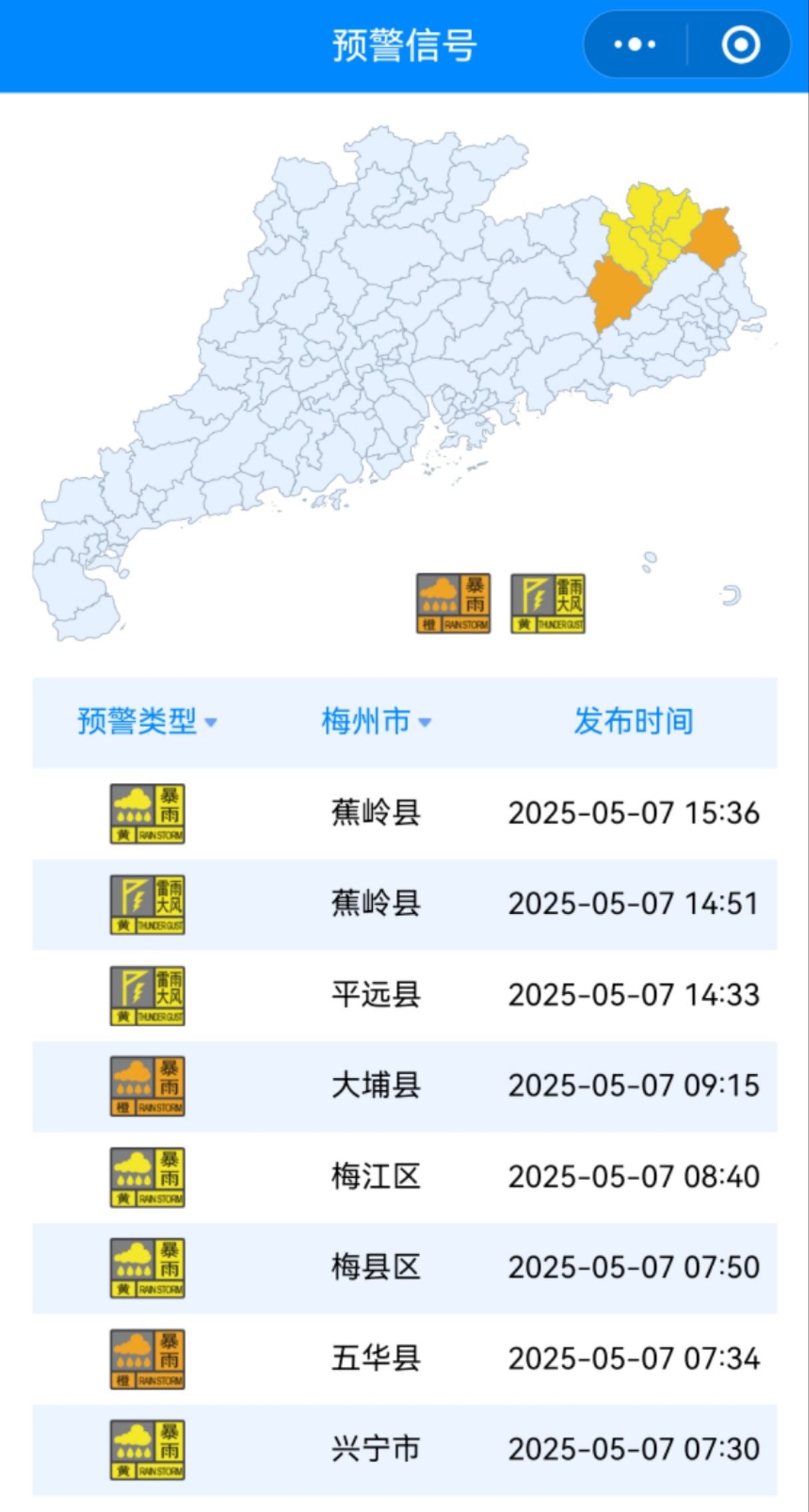
Task: View 平远县 thunder gust warning details
Action: [404, 995]
